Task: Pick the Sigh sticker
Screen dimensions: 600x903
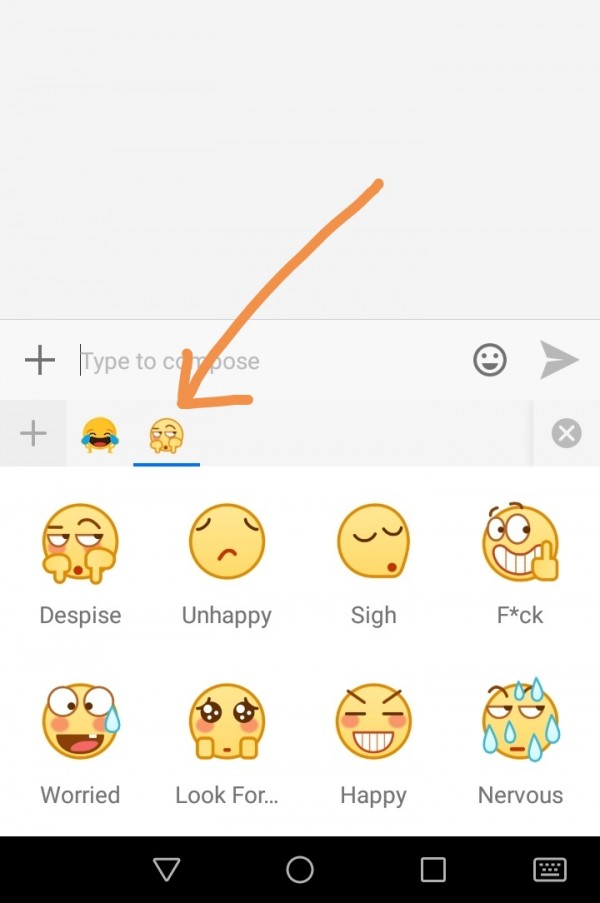Action: (373, 543)
